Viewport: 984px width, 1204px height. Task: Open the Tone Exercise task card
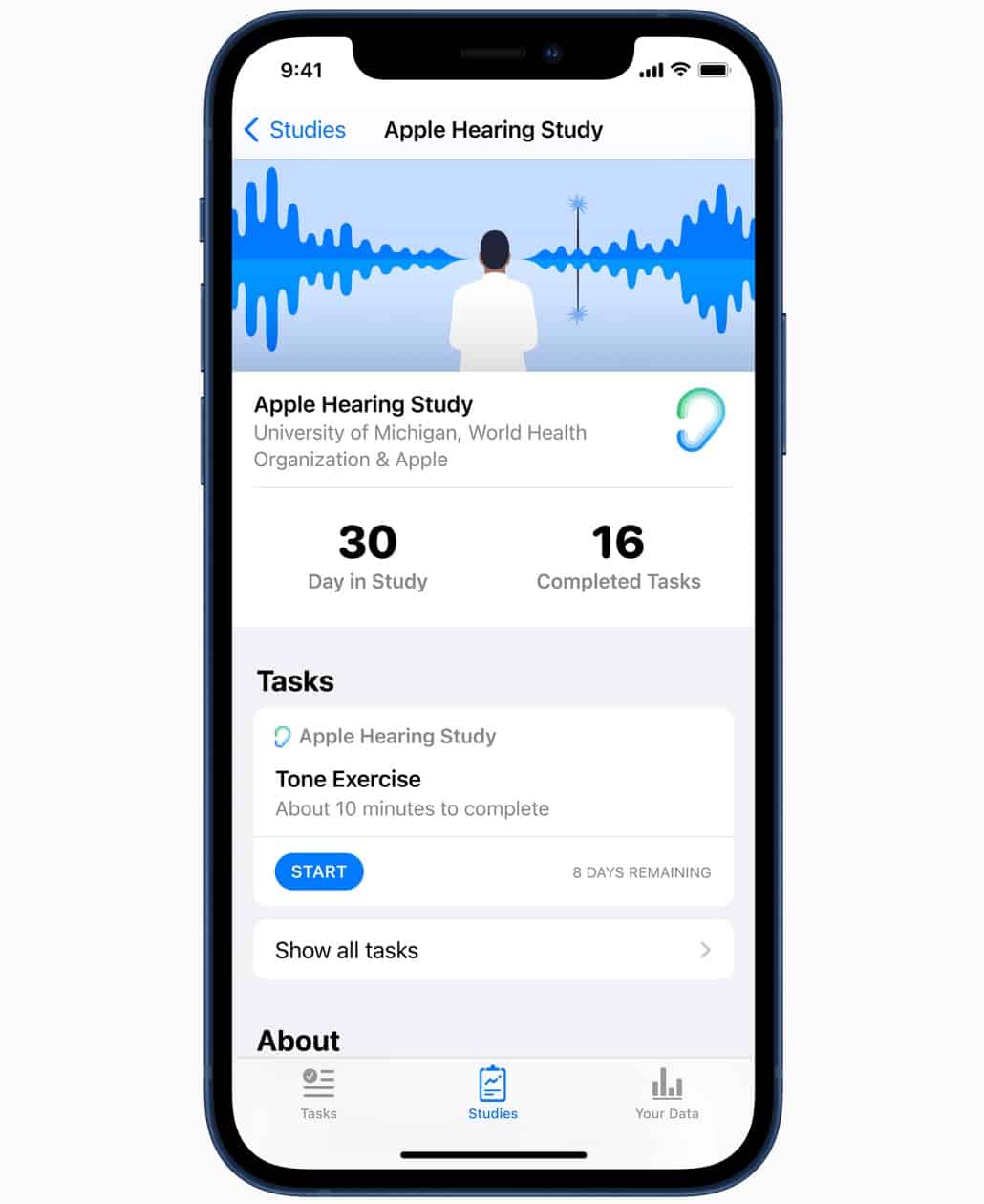click(492, 779)
